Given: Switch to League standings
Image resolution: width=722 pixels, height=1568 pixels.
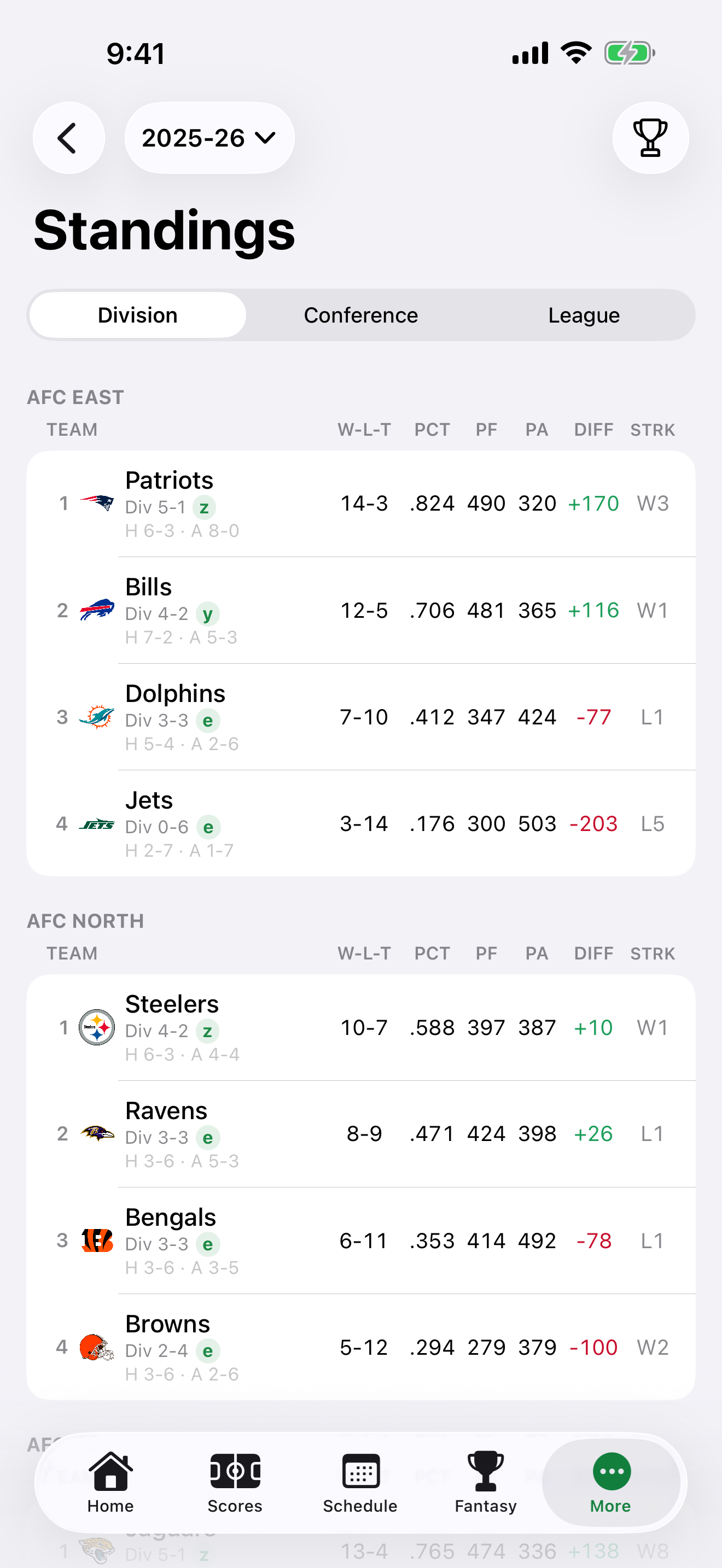Looking at the screenshot, I should tap(584, 315).
